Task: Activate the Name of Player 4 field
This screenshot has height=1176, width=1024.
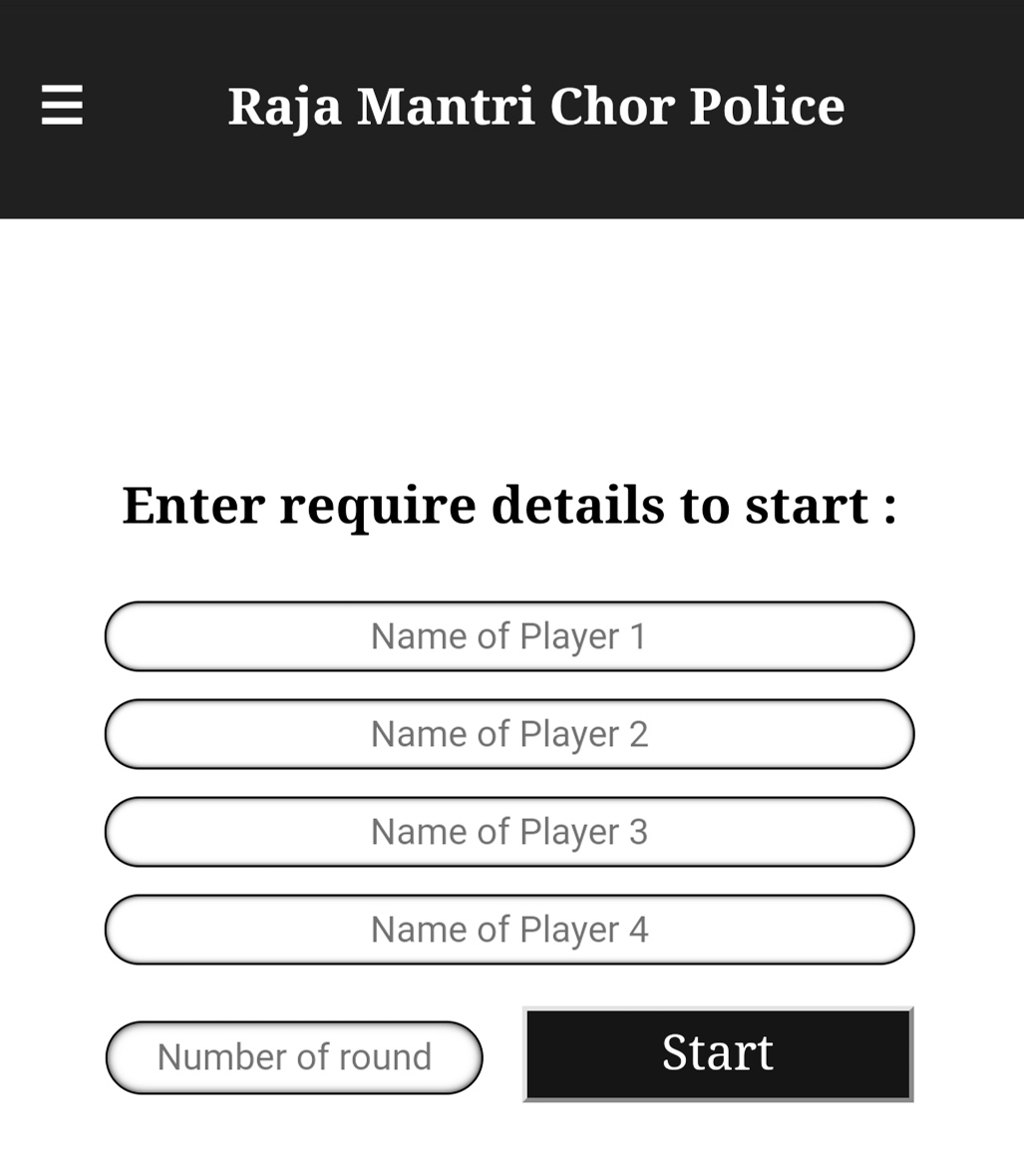Action: (x=509, y=930)
